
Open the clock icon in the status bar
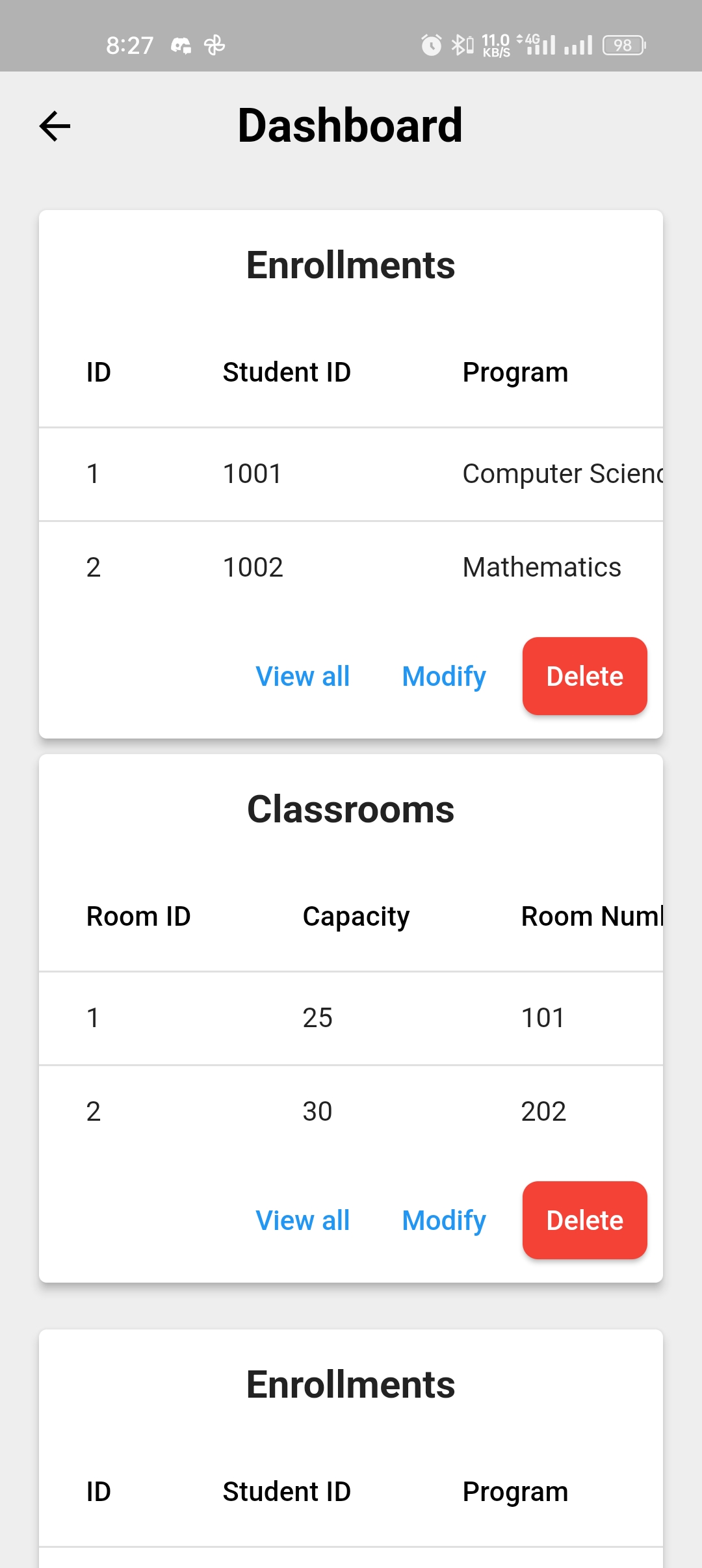pyautogui.click(x=431, y=44)
